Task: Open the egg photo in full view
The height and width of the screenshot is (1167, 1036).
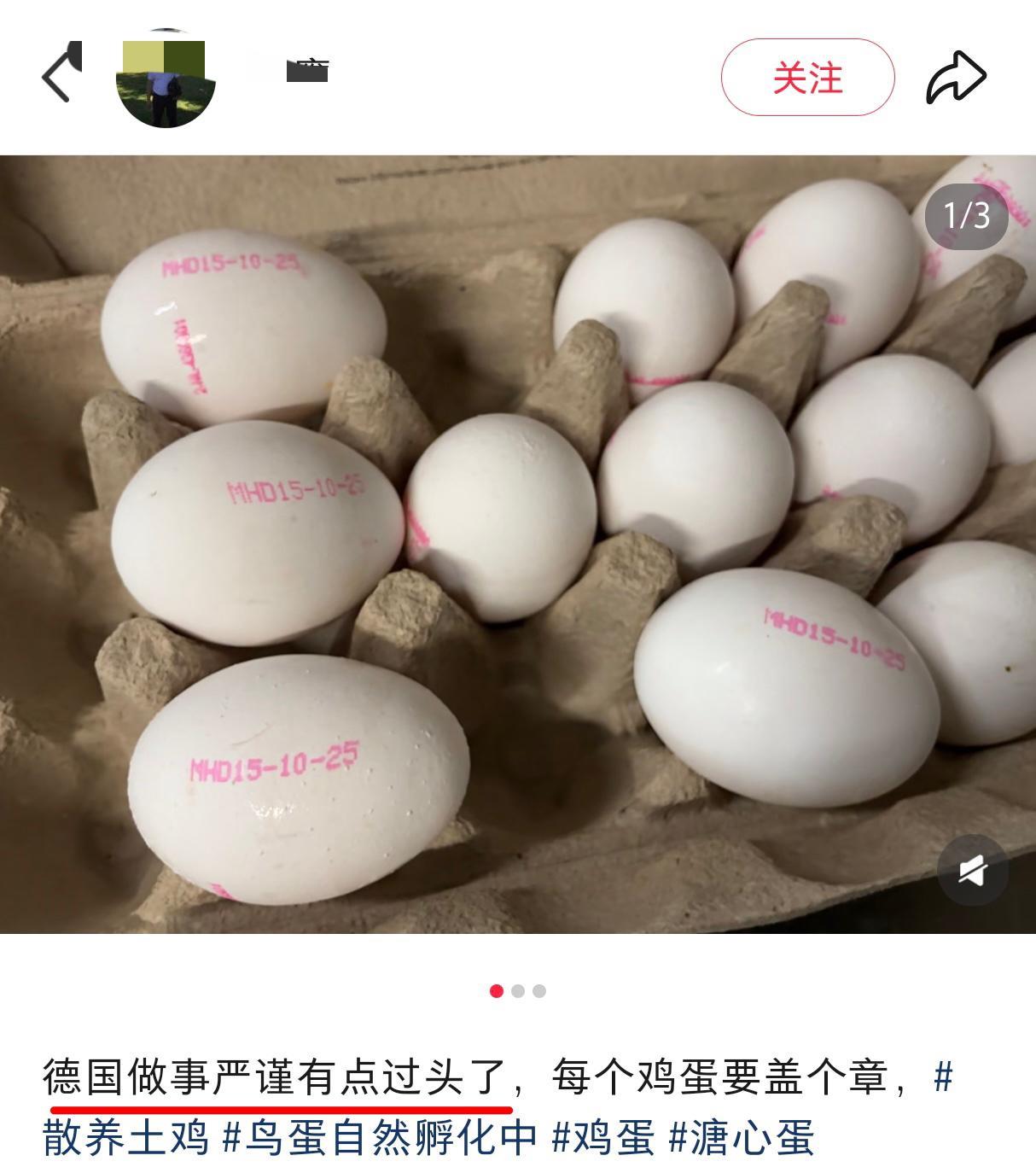Action: 517,543
